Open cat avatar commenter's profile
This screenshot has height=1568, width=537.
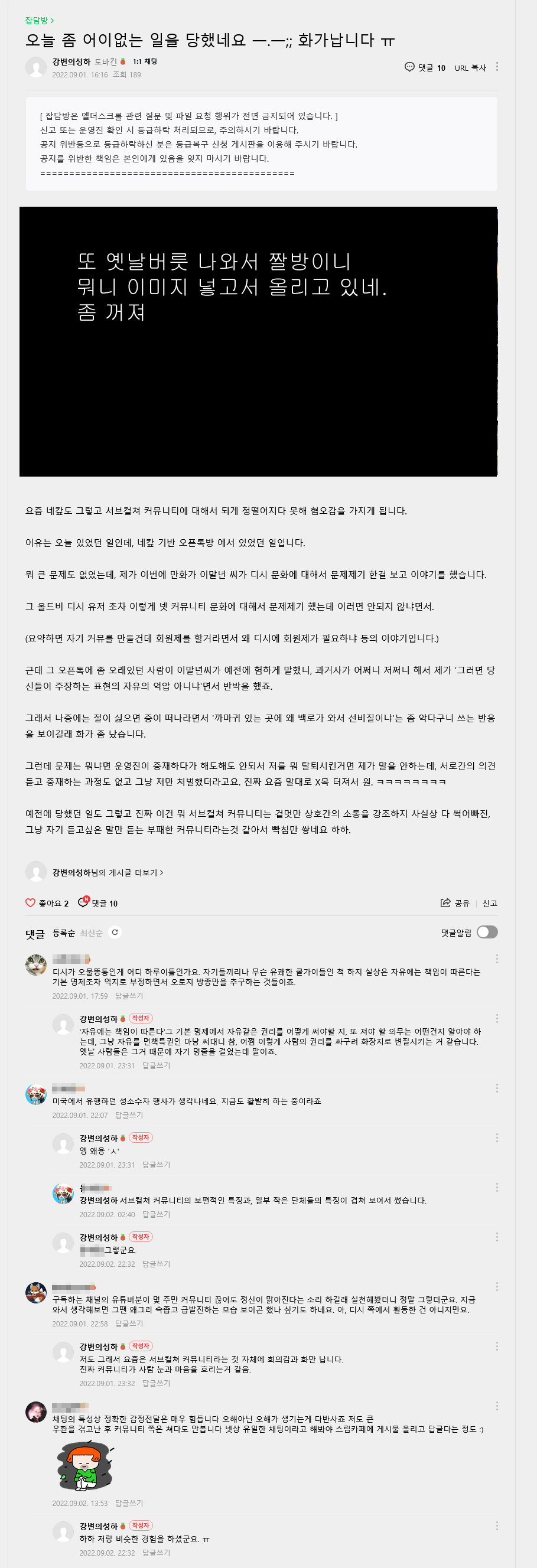tap(36, 965)
